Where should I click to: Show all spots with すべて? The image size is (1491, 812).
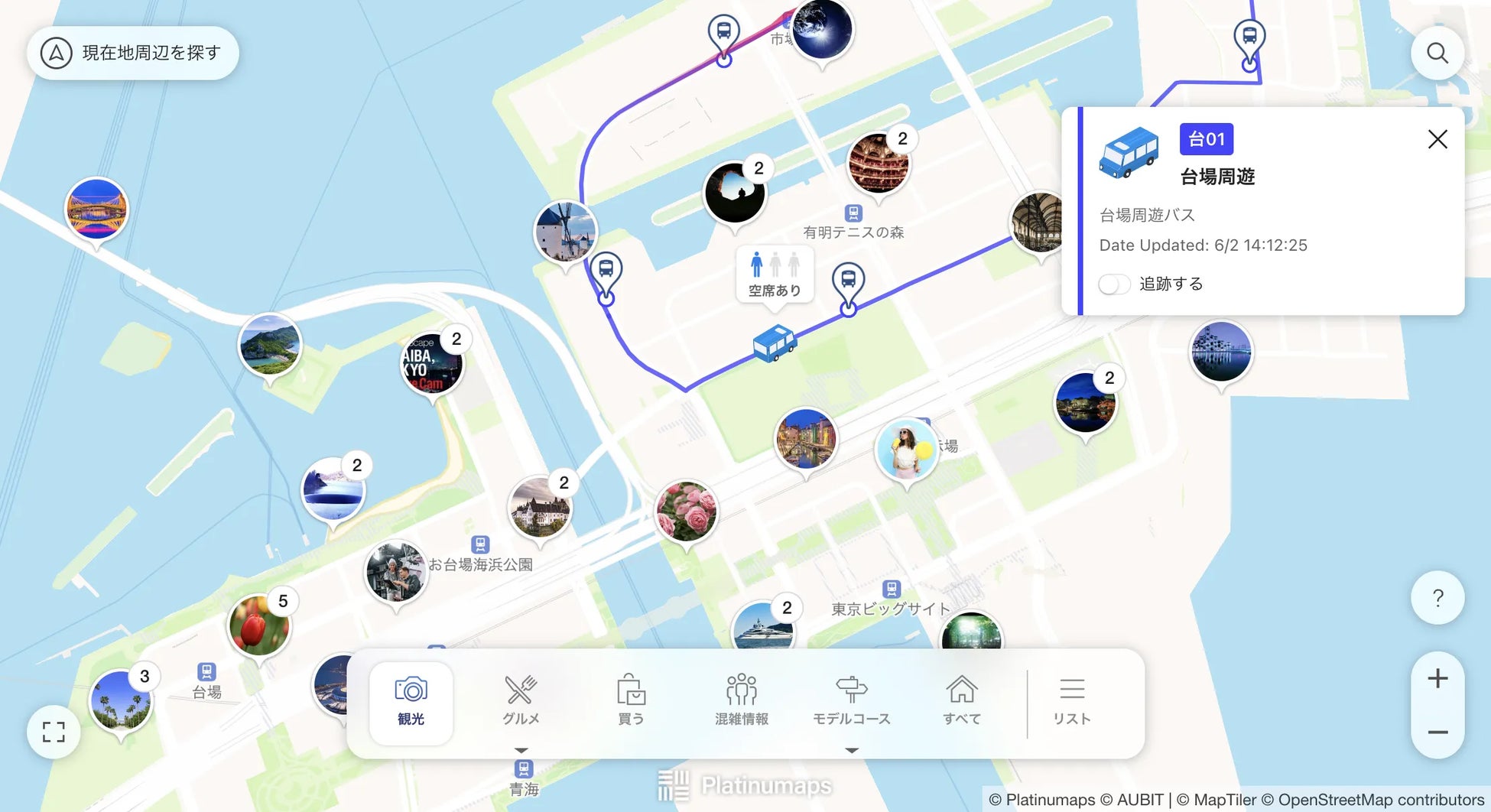(x=961, y=702)
